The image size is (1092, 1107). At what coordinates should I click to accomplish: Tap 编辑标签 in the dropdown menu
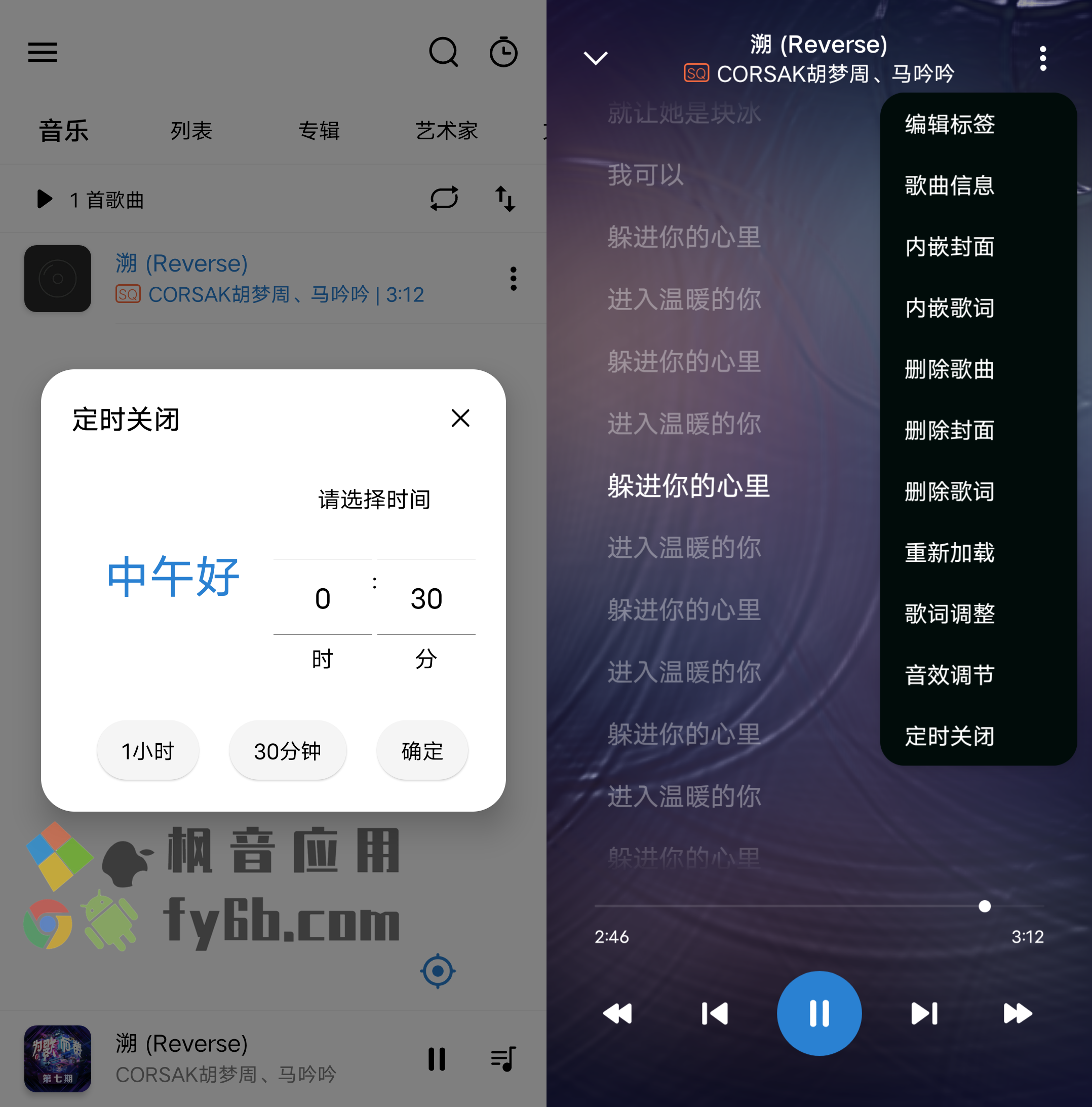(x=949, y=124)
